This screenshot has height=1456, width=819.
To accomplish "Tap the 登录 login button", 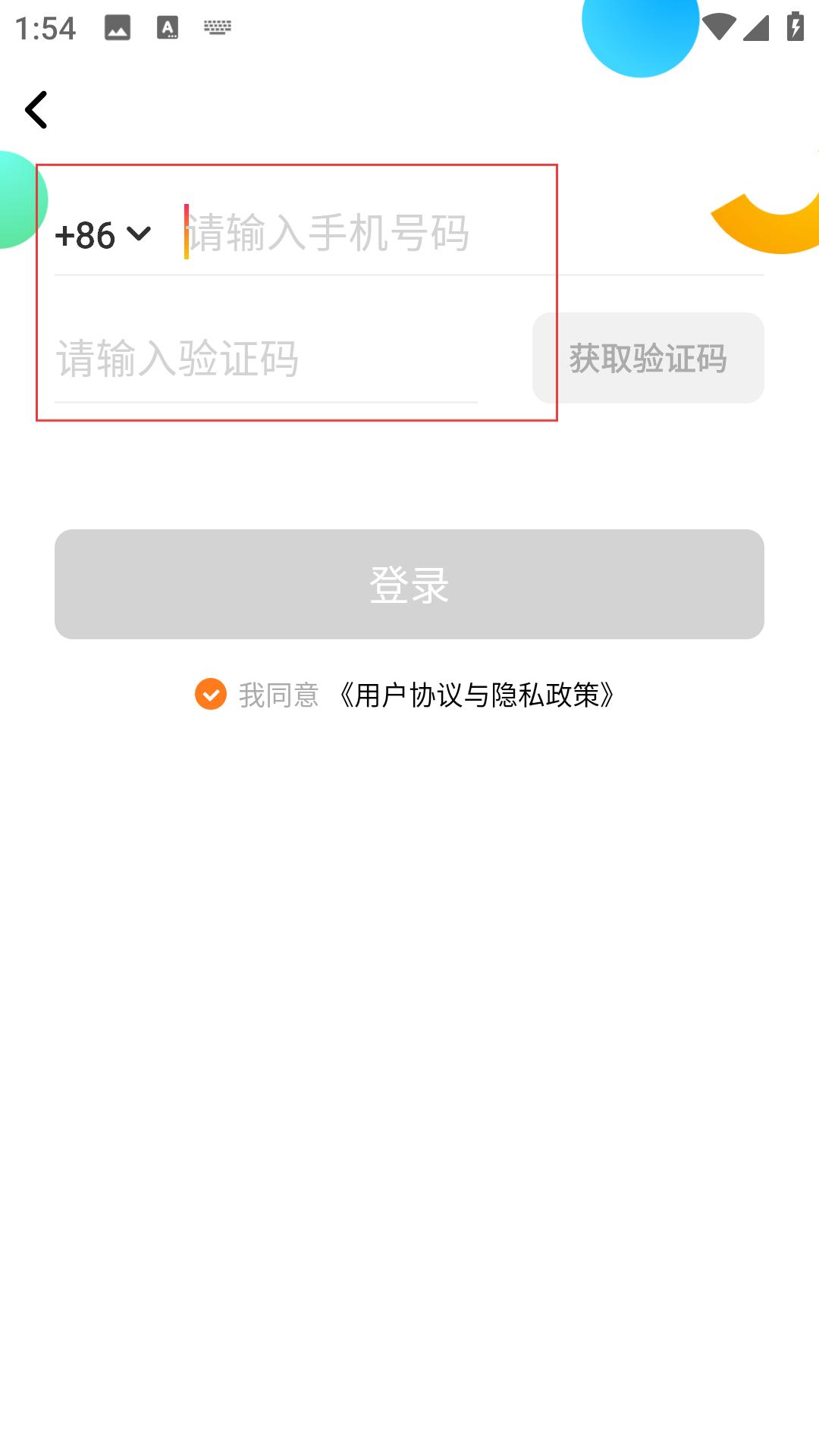I will (x=409, y=584).
